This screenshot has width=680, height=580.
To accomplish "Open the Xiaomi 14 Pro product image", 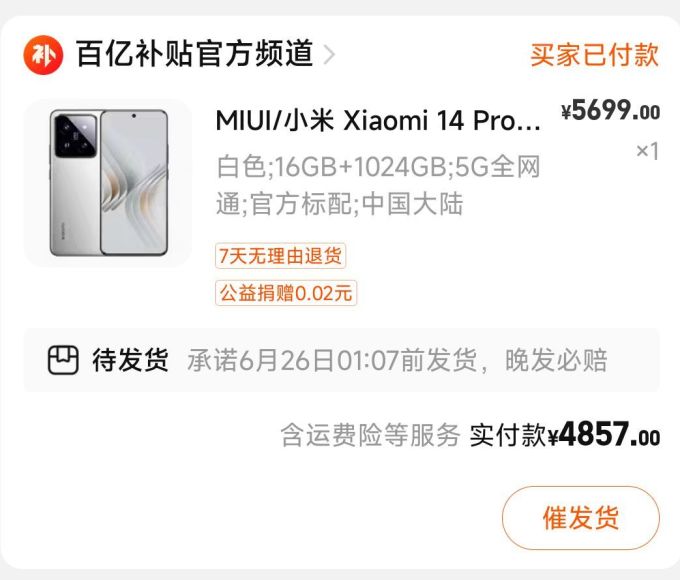I will click(107, 183).
